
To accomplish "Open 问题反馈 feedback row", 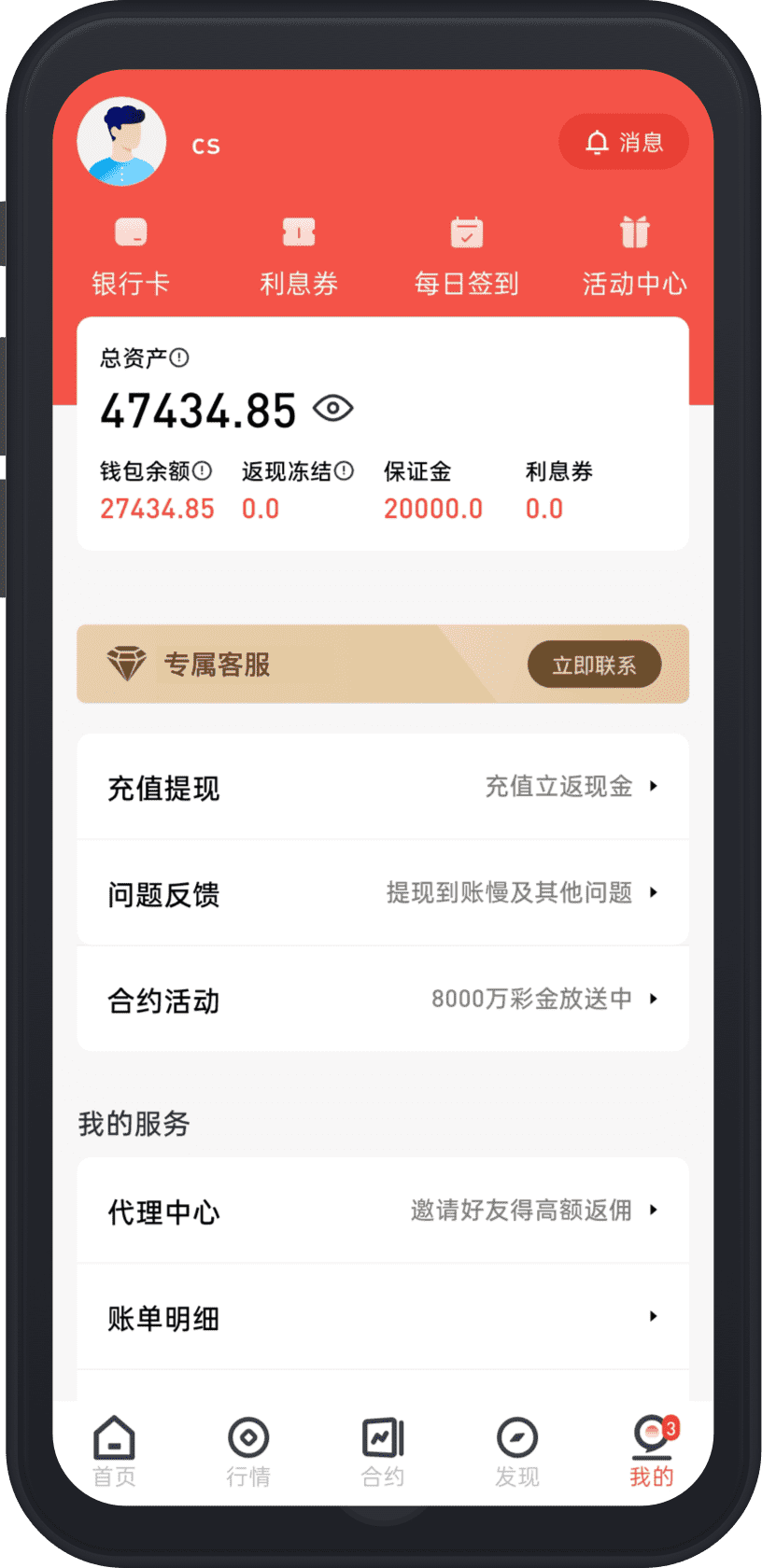I will [383, 893].
